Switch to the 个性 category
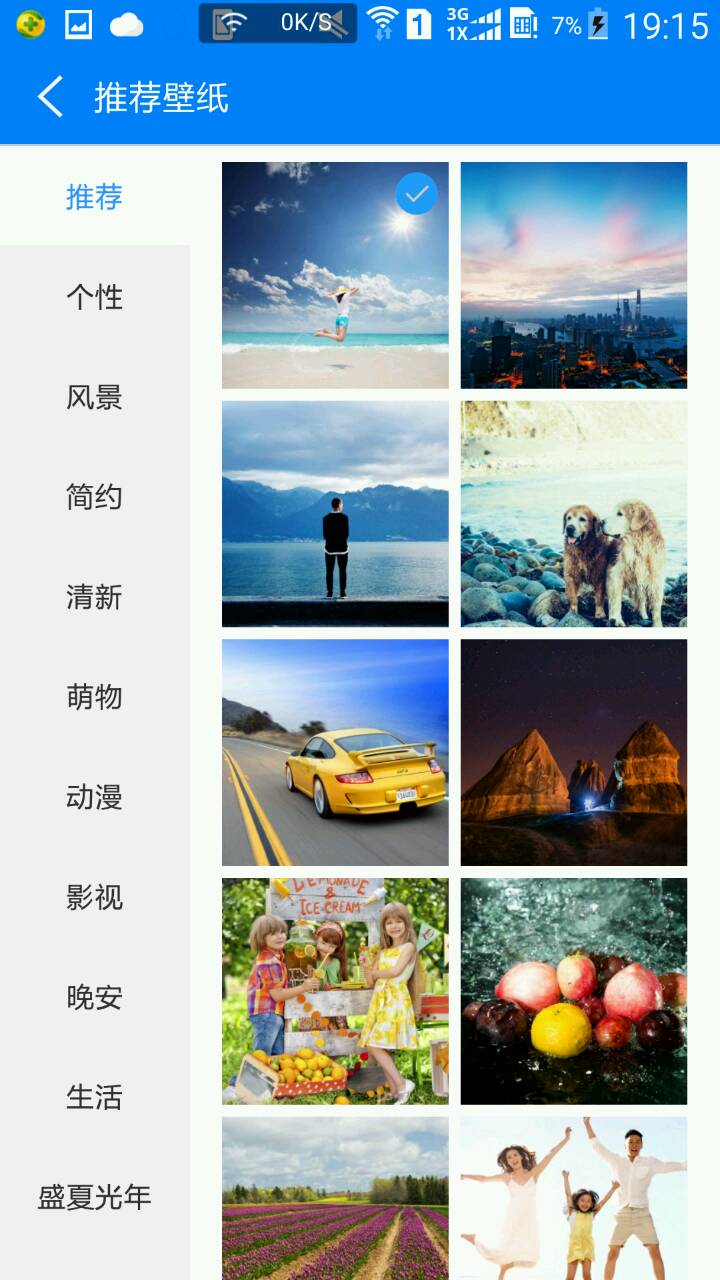The height and width of the screenshot is (1280, 720). click(x=94, y=297)
